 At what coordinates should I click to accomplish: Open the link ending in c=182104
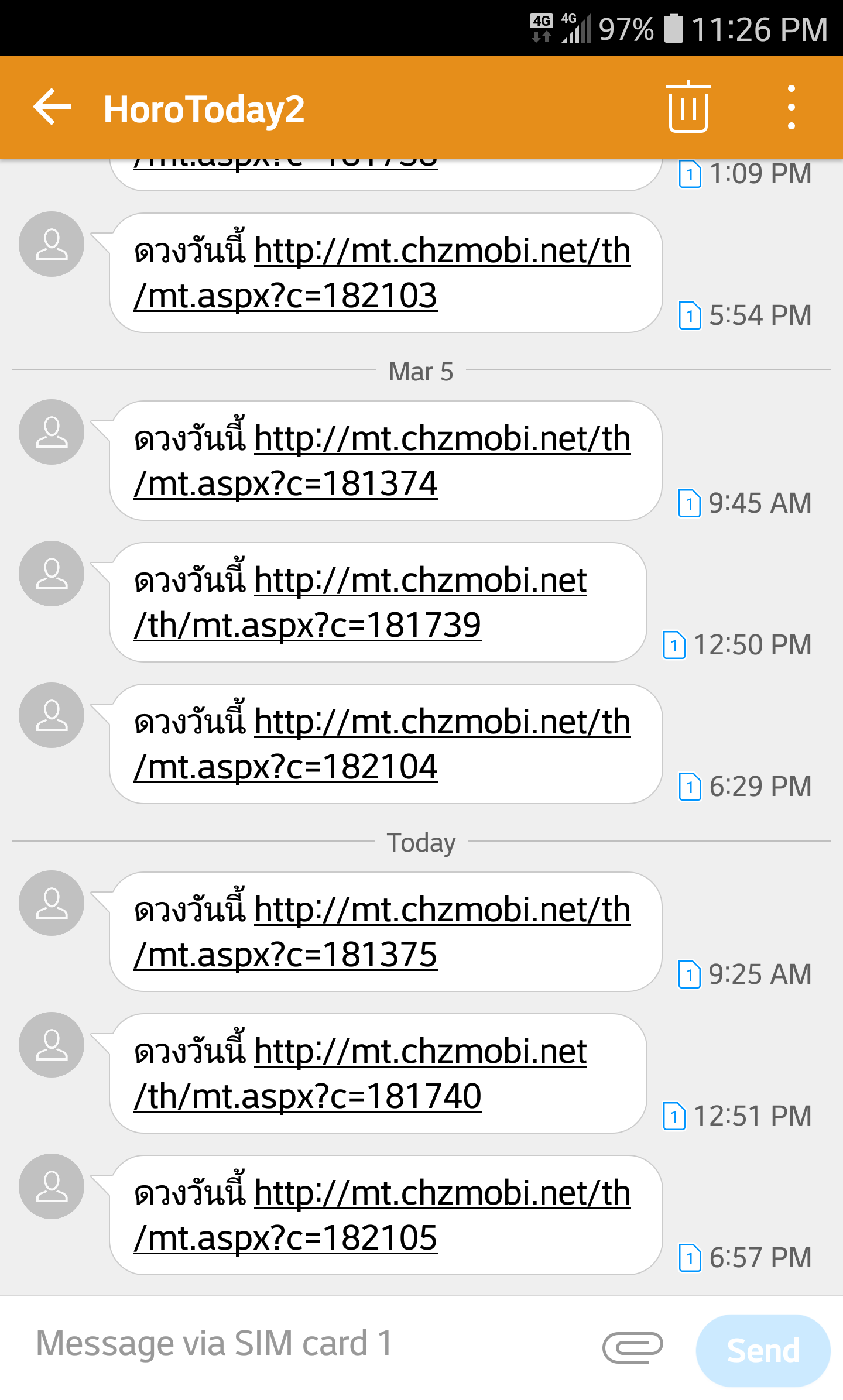pyautogui.click(x=382, y=744)
